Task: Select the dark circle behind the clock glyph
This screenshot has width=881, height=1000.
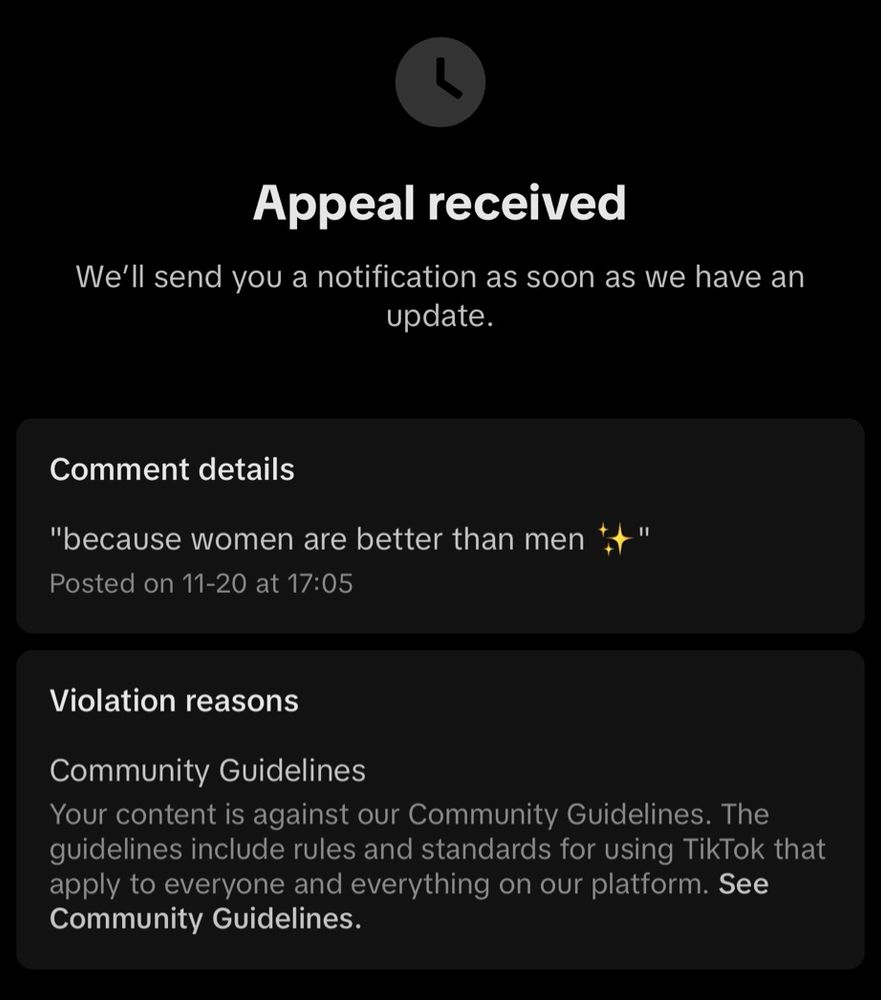Action: (440, 81)
